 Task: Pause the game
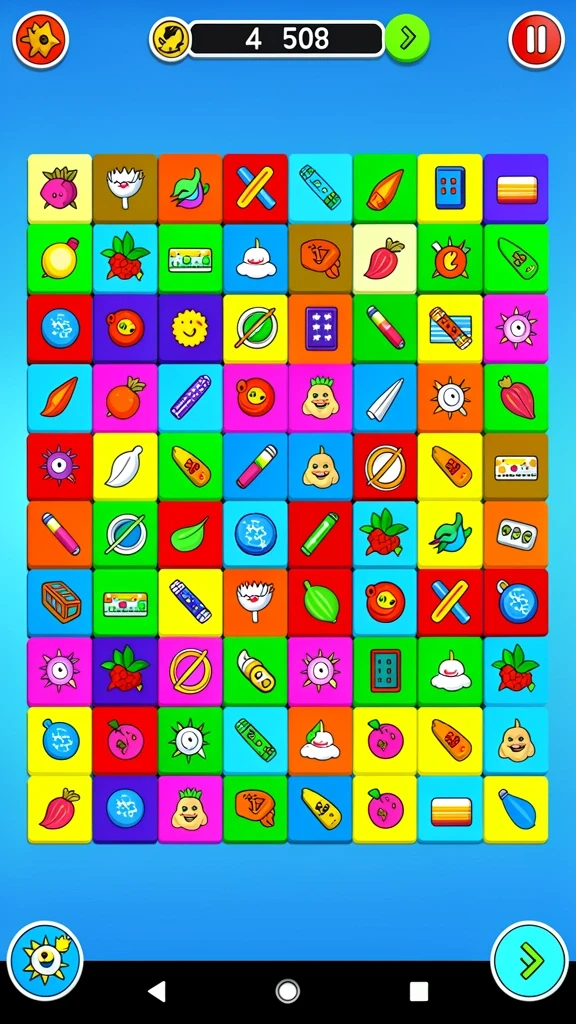(536, 40)
